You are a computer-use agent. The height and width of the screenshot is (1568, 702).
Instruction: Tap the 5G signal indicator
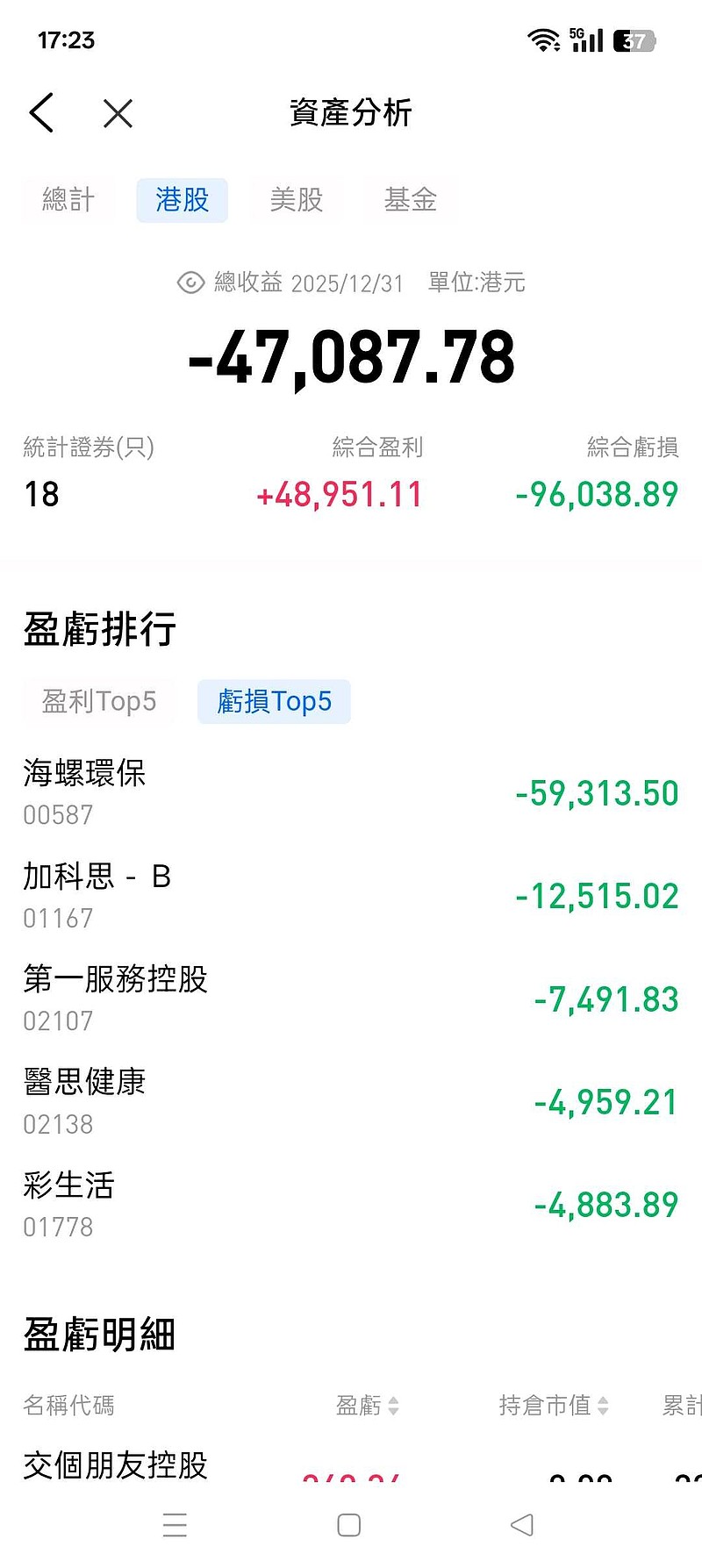(586, 38)
